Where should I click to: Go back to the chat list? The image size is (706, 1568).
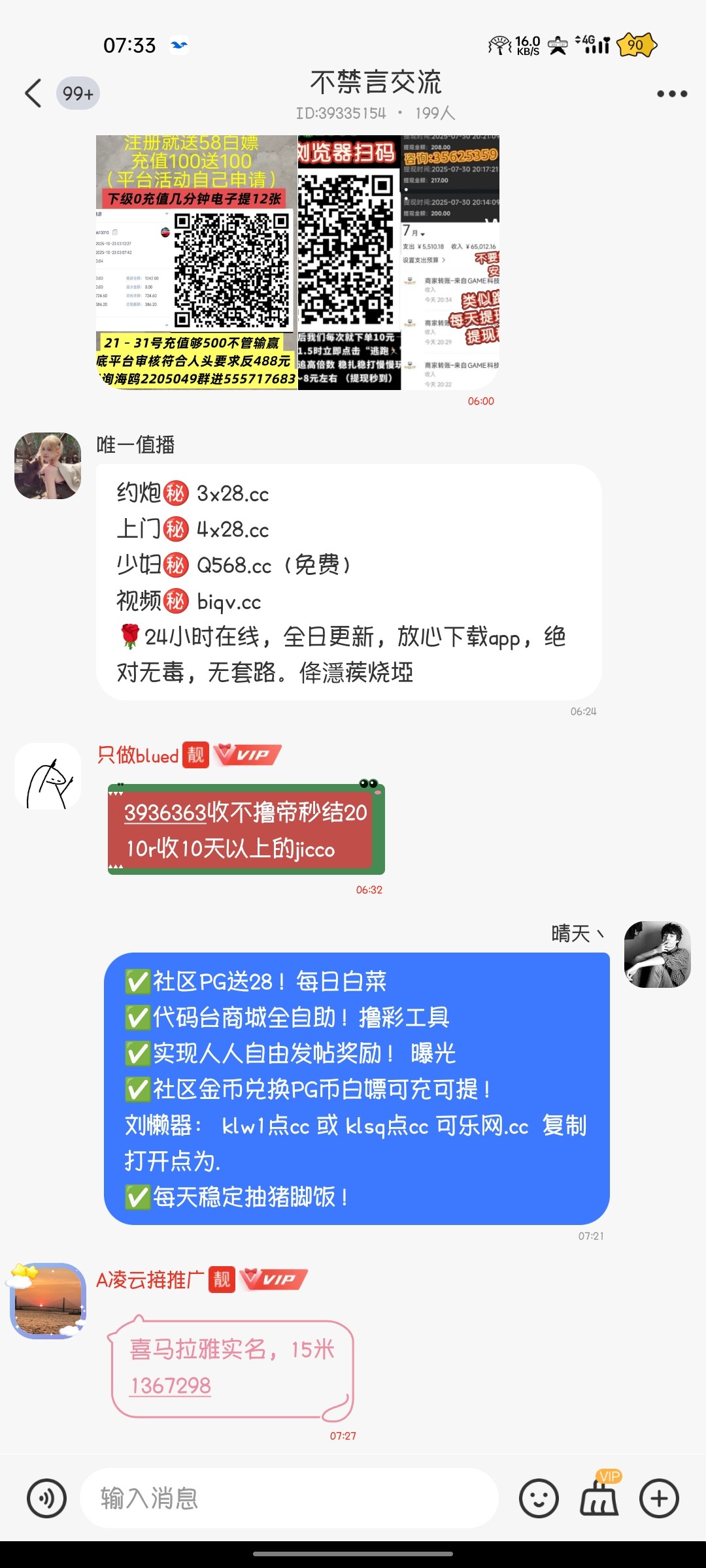click(34, 93)
